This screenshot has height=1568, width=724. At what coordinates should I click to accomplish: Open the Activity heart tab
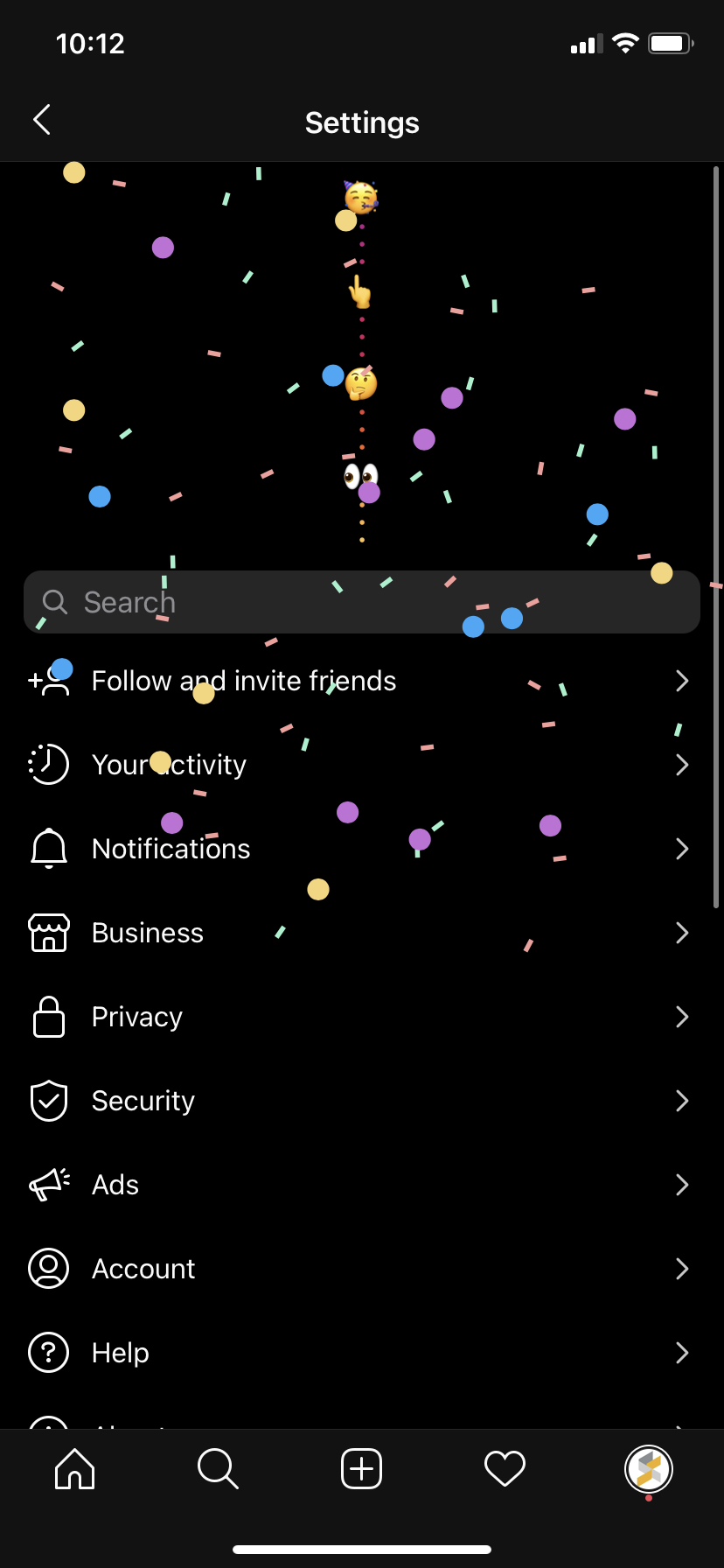(x=505, y=1468)
